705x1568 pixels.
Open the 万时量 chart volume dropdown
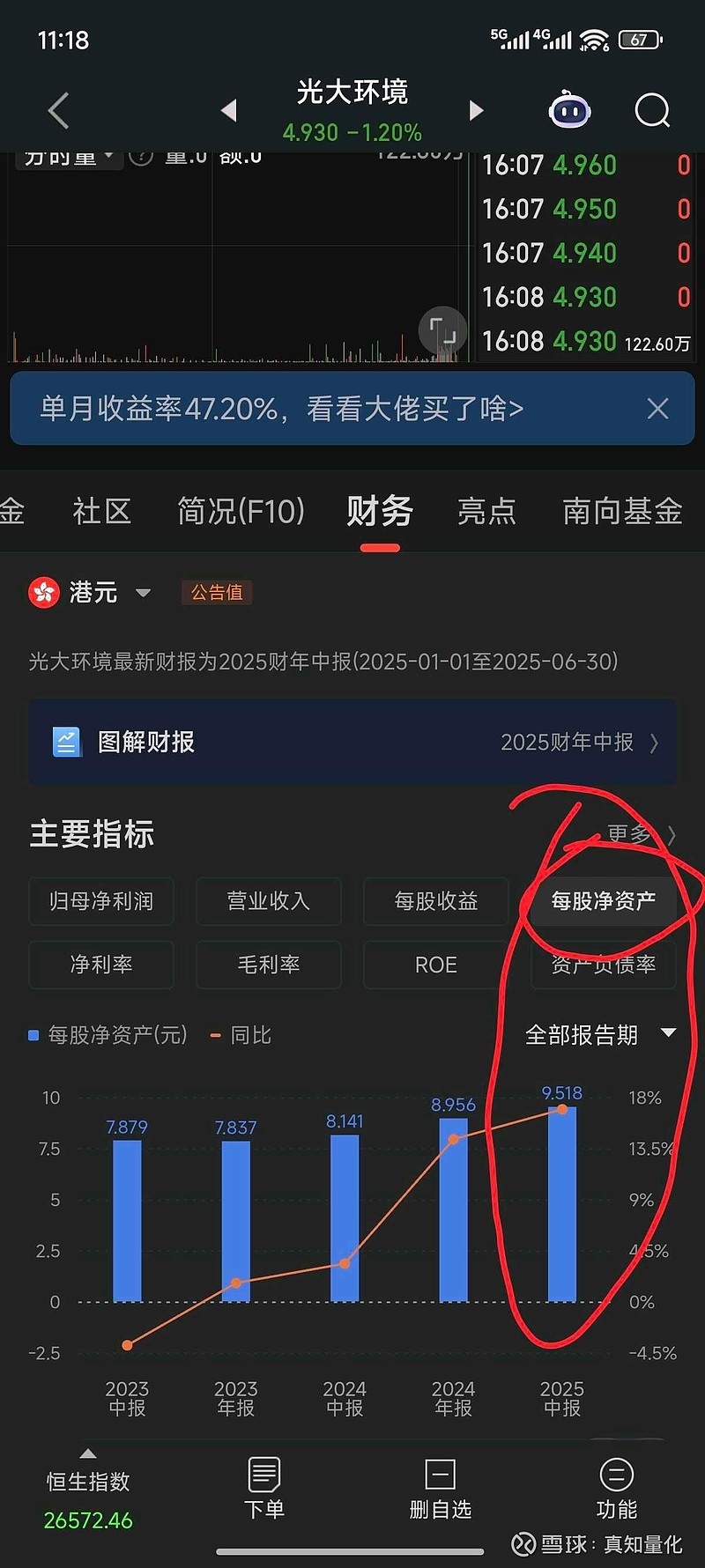(62, 155)
